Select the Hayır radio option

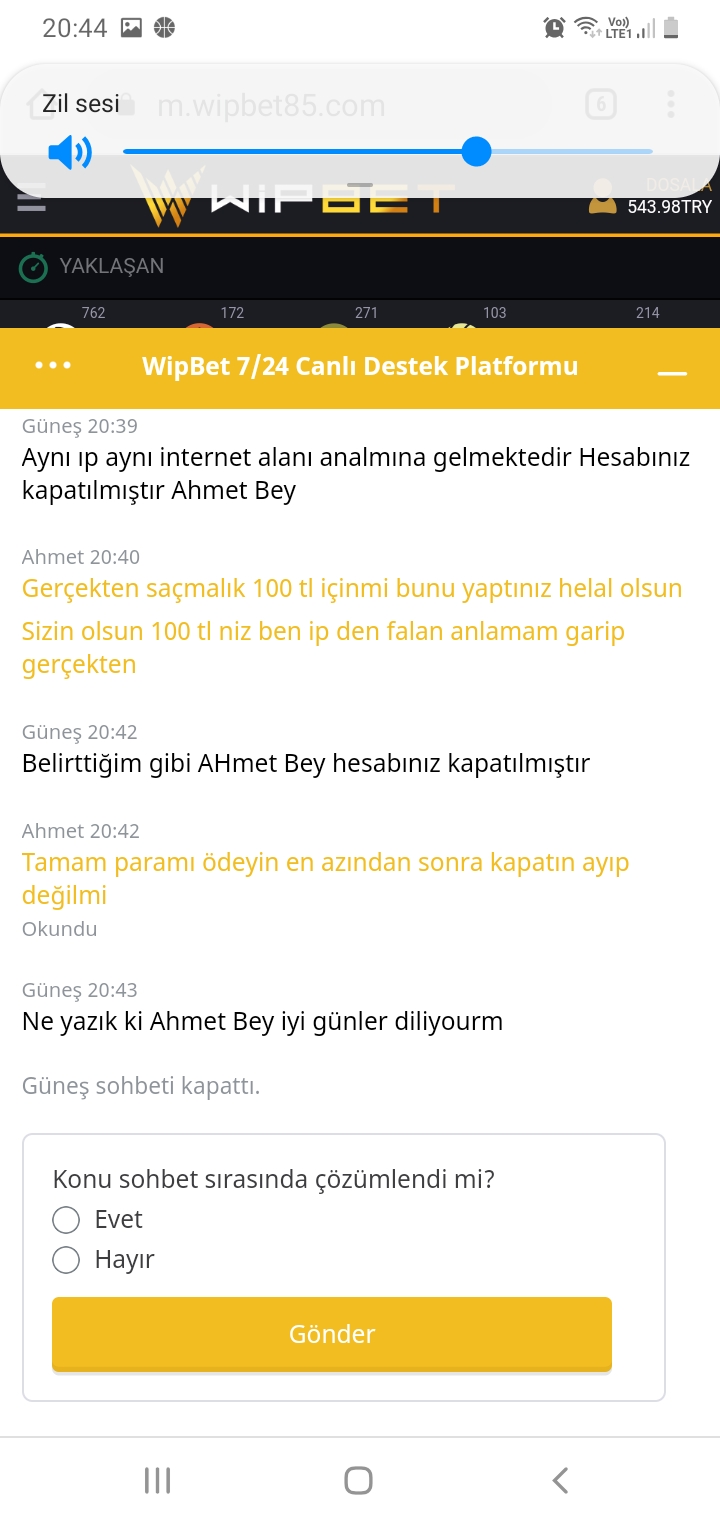(66, 1260)
